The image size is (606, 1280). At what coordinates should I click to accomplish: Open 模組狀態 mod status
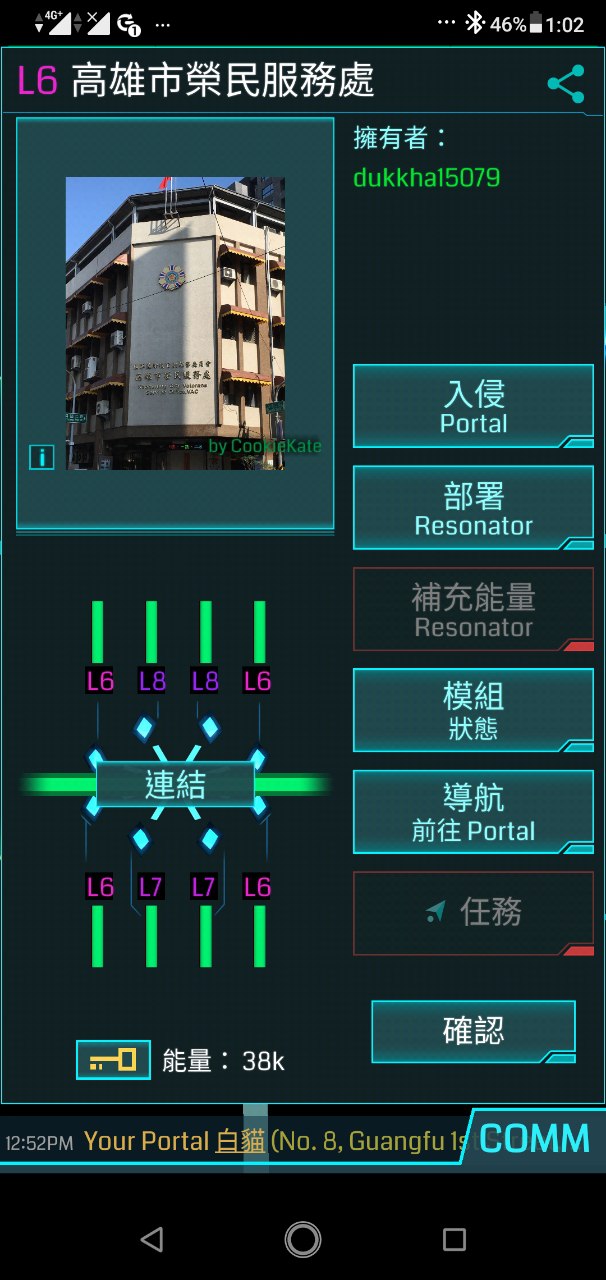[474, 711]
